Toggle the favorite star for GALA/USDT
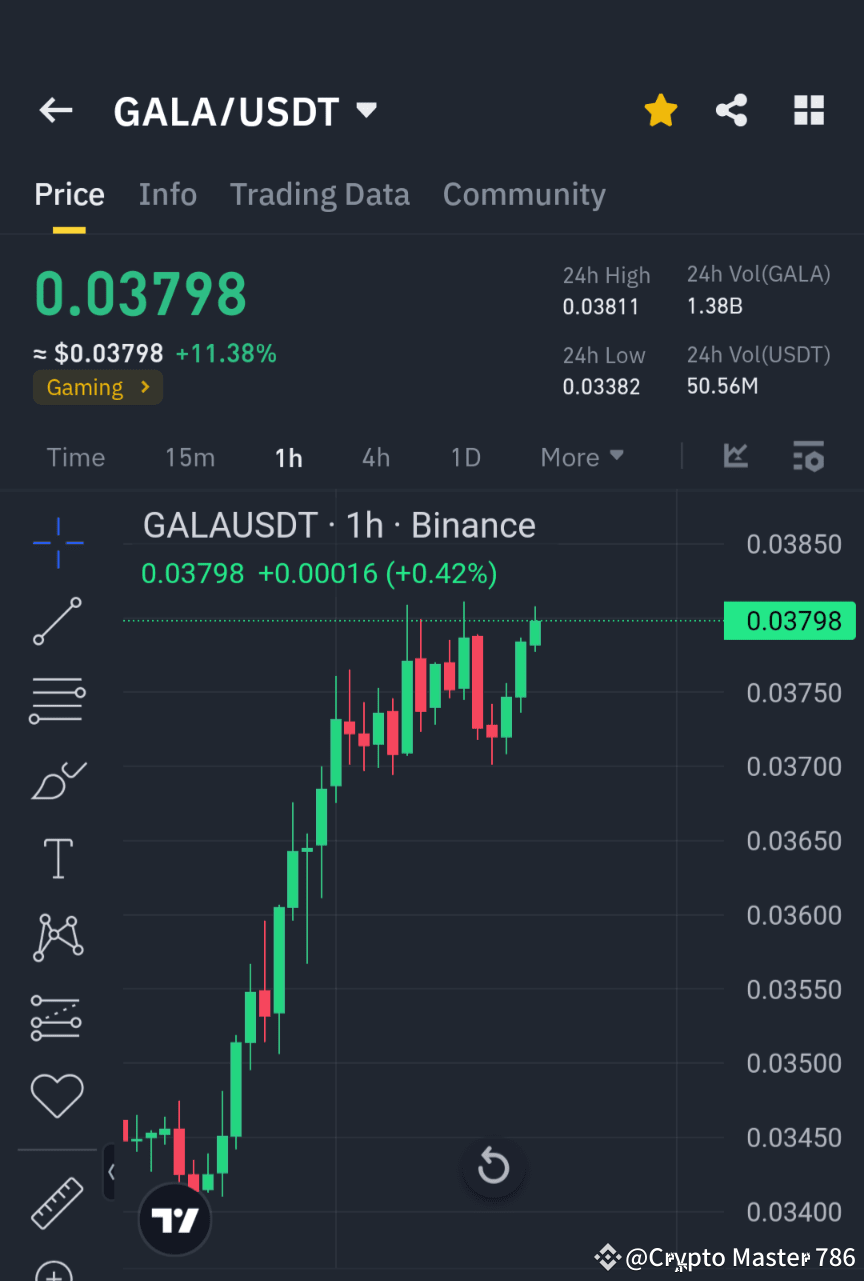864x1281 pixels. [x=660, y=110]
